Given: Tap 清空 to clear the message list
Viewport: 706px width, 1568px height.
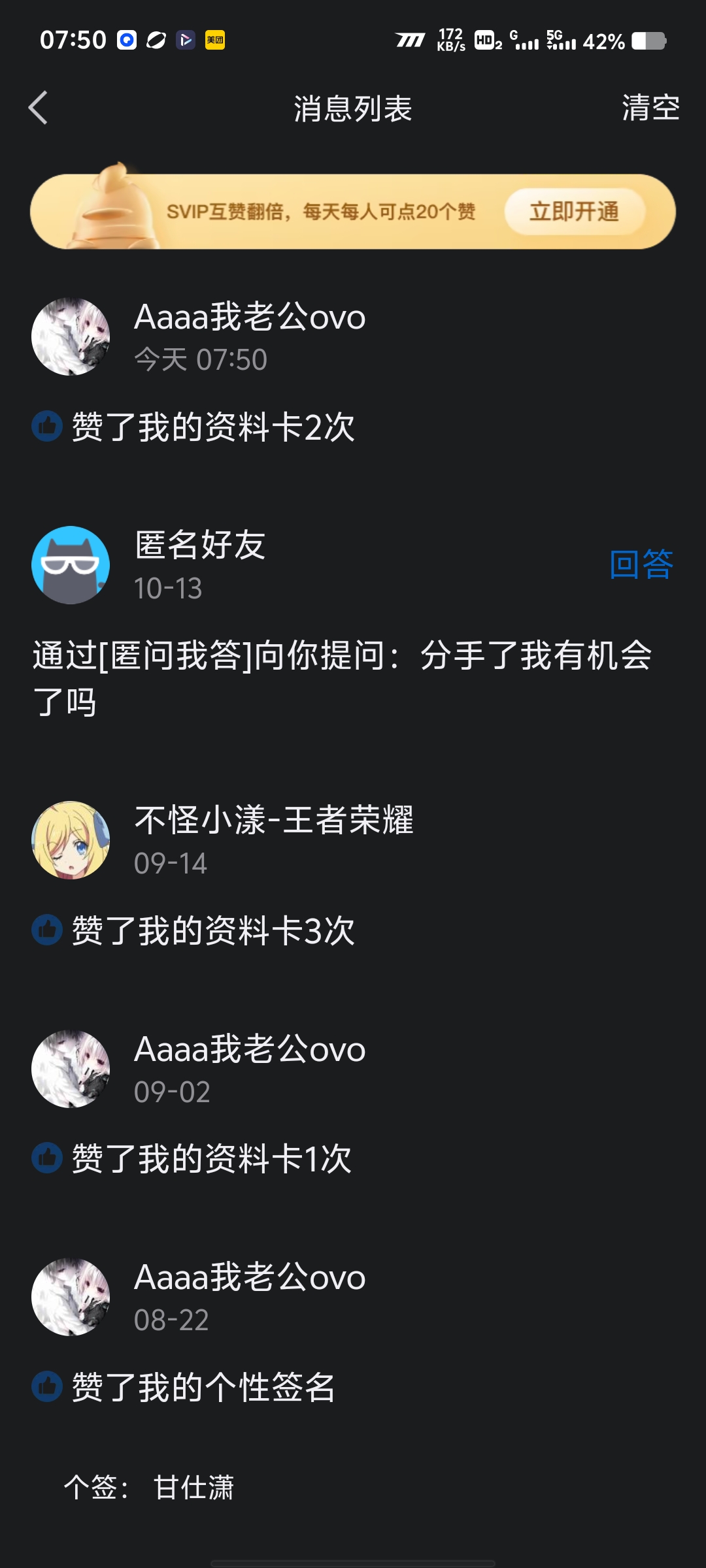Looking at the screenshot, I should coord(650,108).
